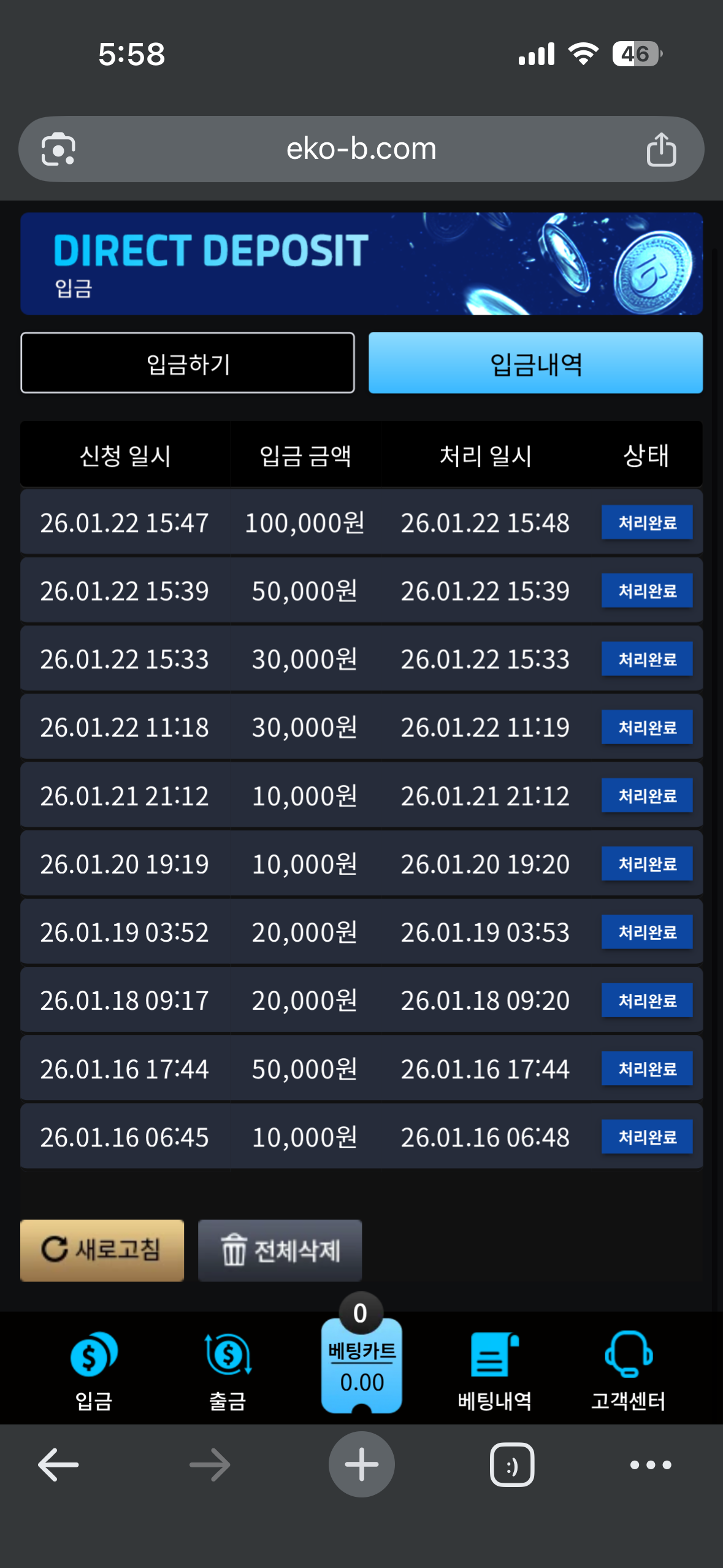This screenshot has height=1568, width=723.
Task: Open a new browser tab
Action: pos(362,1465)
